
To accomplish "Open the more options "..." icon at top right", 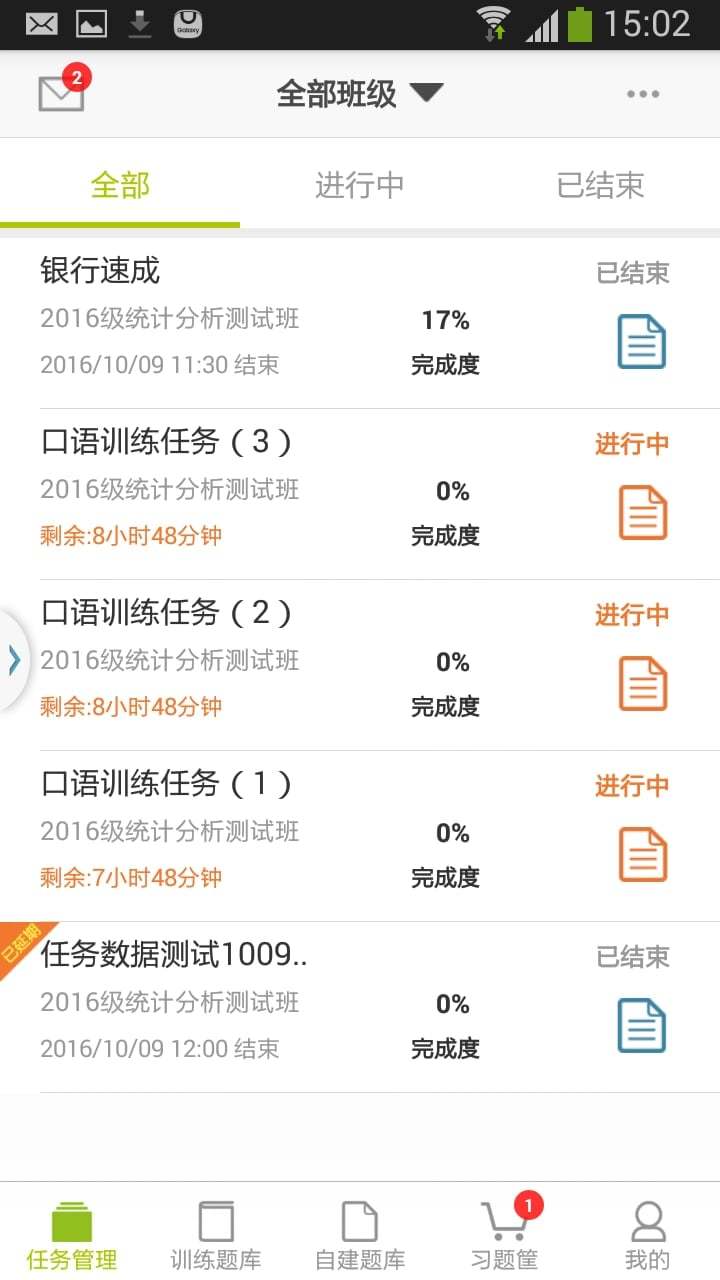I will coord(644,93).
